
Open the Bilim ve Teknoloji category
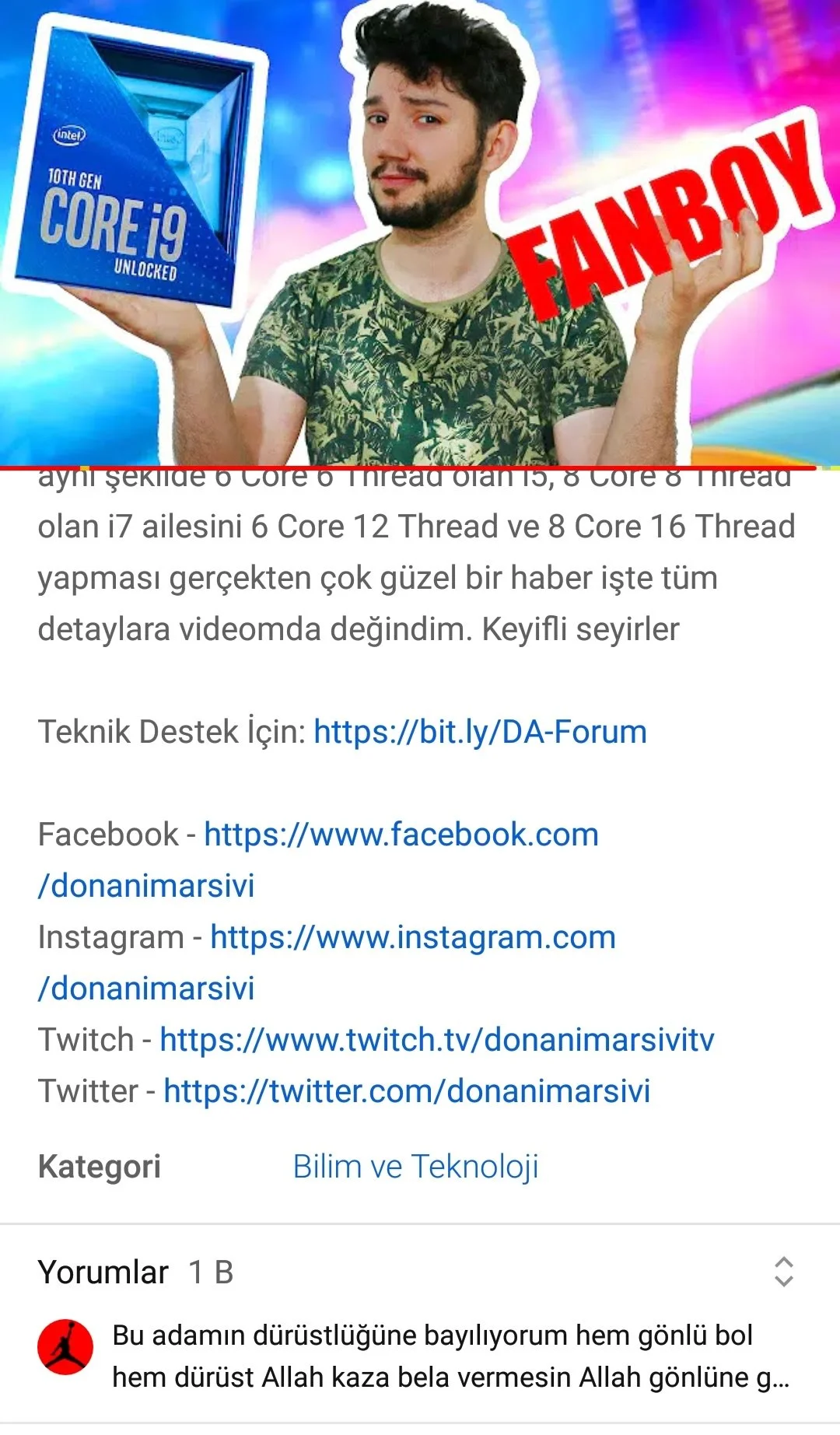415,1167
